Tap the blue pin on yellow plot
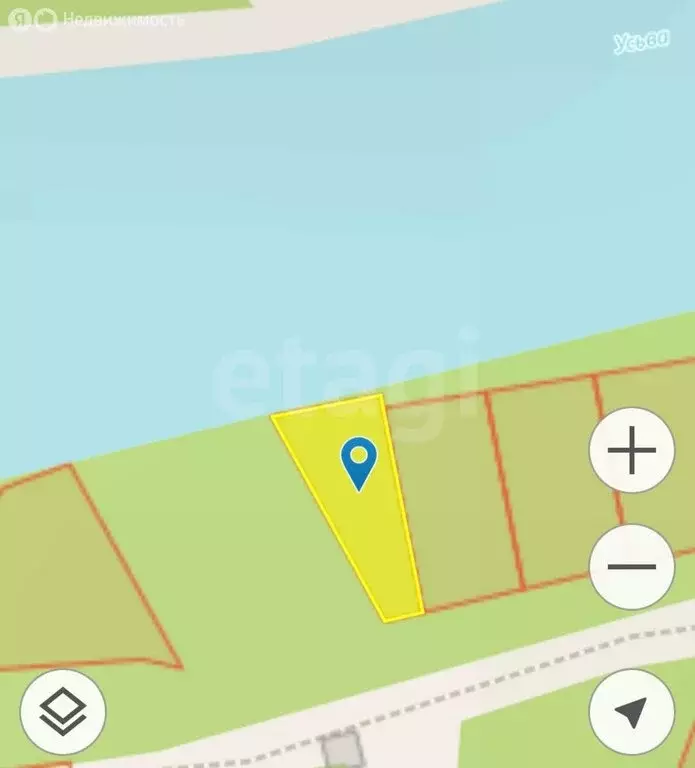The image size is (695, 768). click(358, 462)
